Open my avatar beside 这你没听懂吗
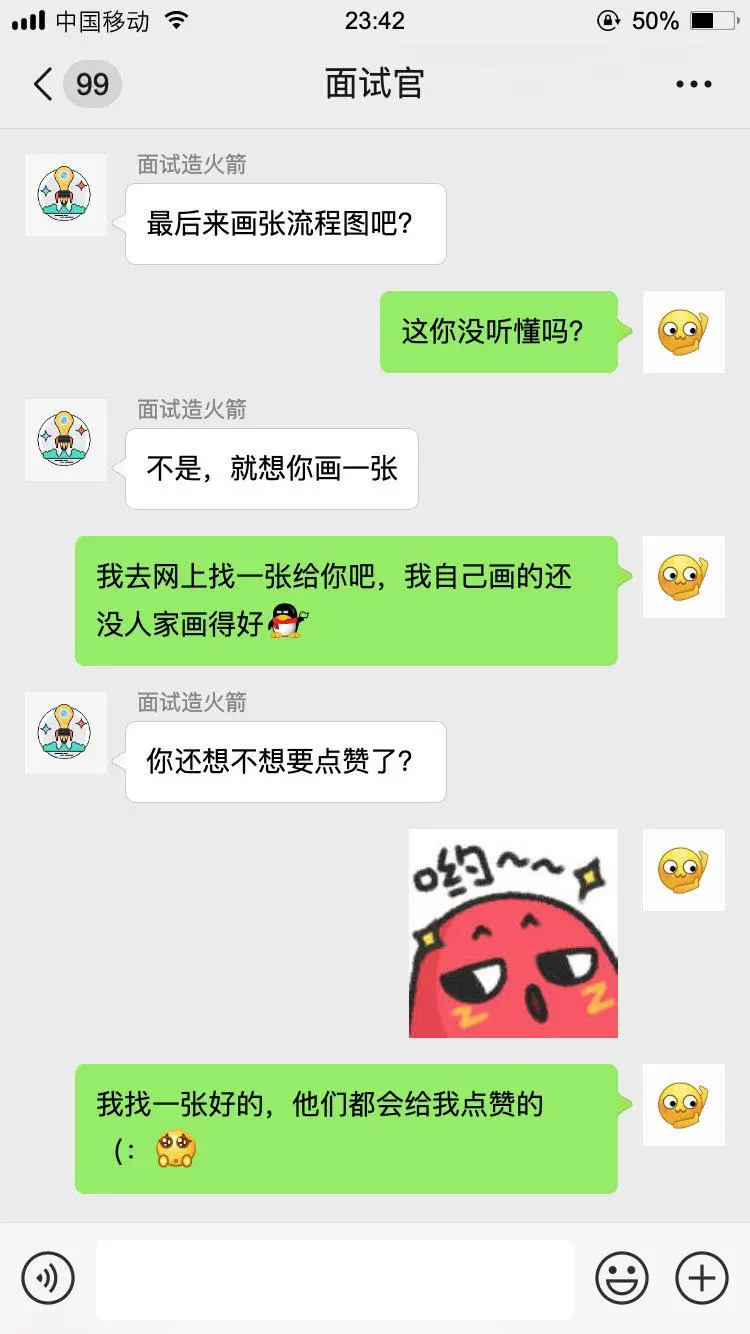This screenshot has width=750, height=1334. 683,332
